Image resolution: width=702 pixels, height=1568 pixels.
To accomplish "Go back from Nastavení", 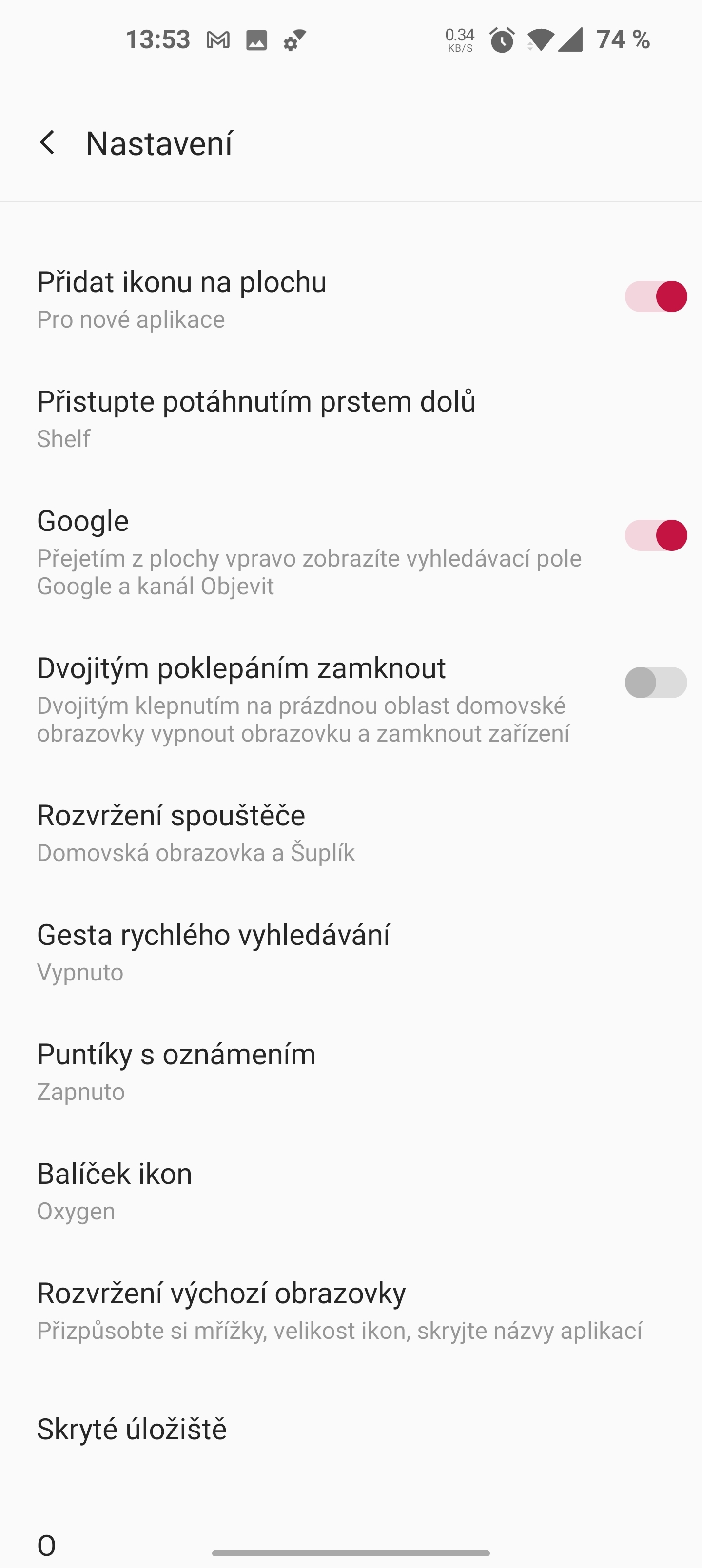I will [47, 143].
